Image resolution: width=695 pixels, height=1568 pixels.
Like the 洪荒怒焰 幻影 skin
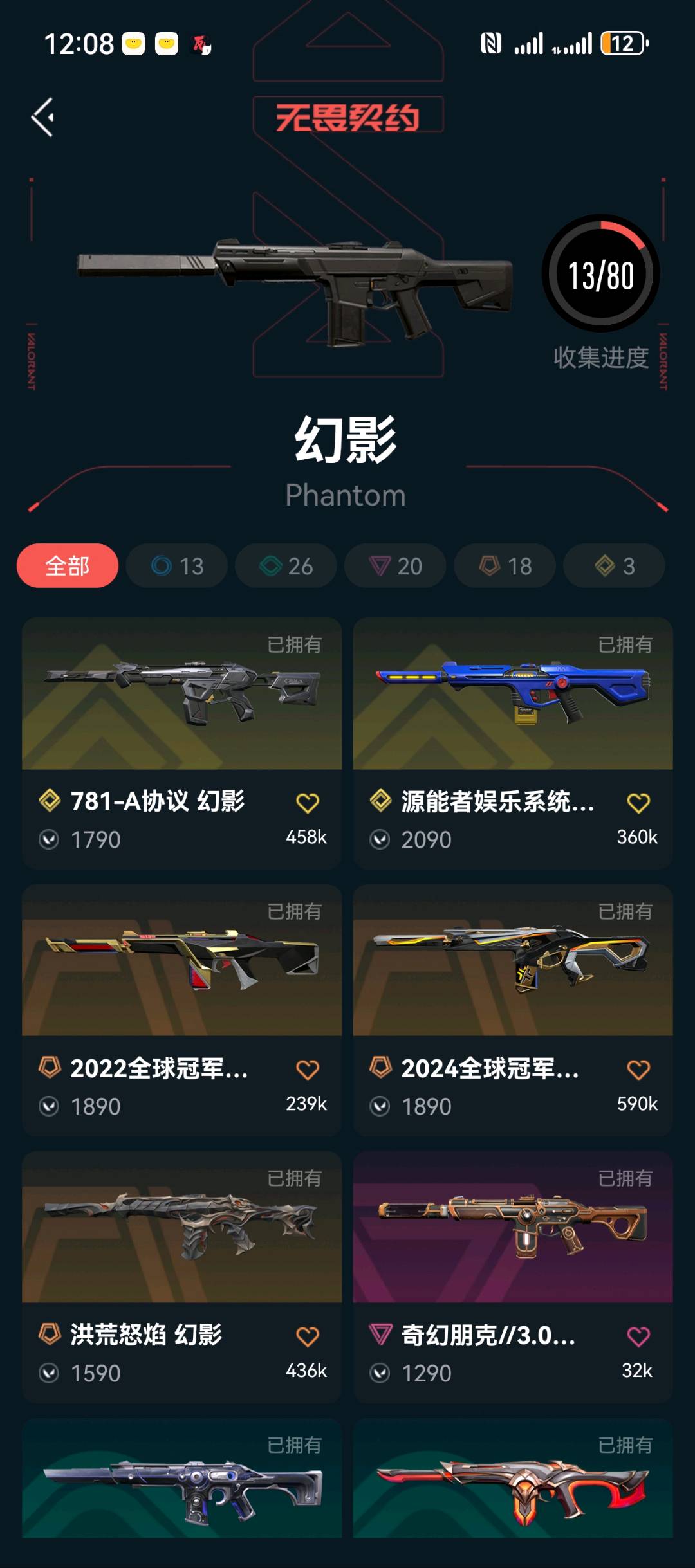[x=307, y=1336]
